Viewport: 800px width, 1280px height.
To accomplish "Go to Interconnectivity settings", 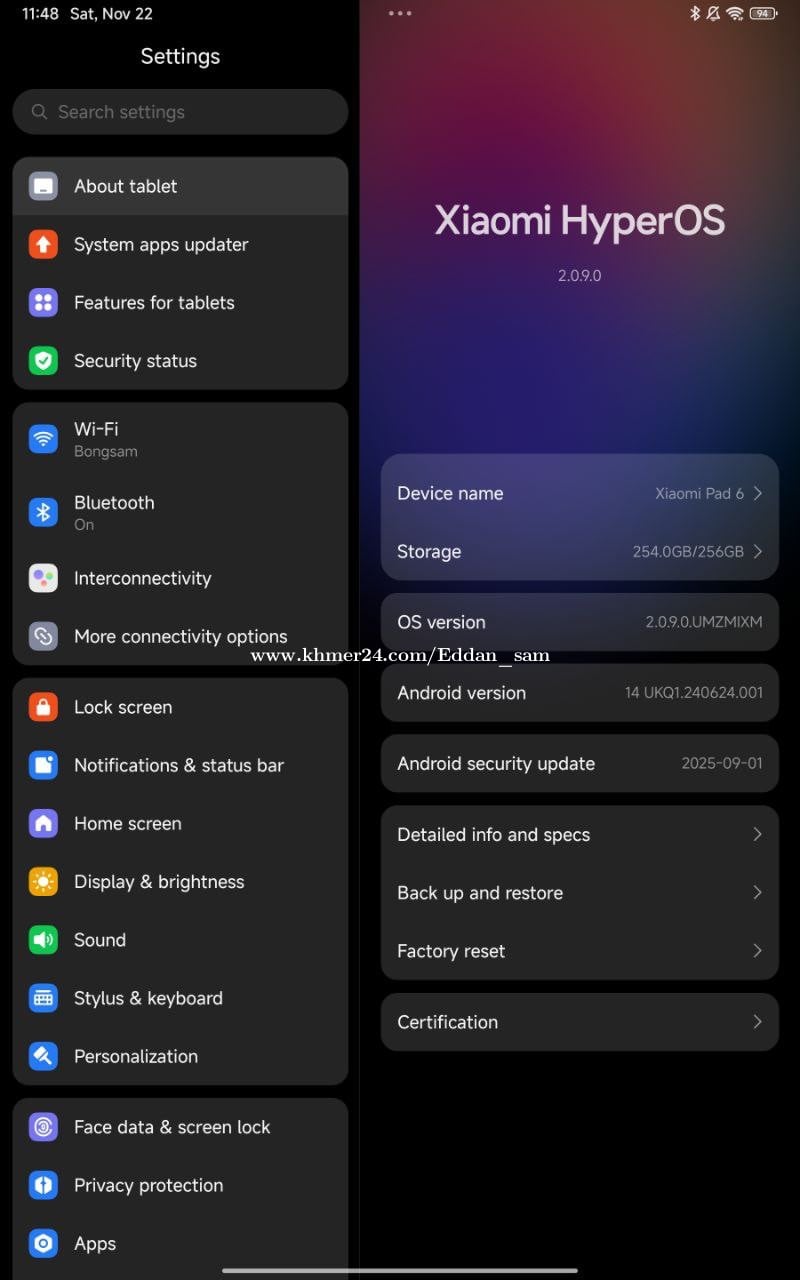I will point(180,578).
